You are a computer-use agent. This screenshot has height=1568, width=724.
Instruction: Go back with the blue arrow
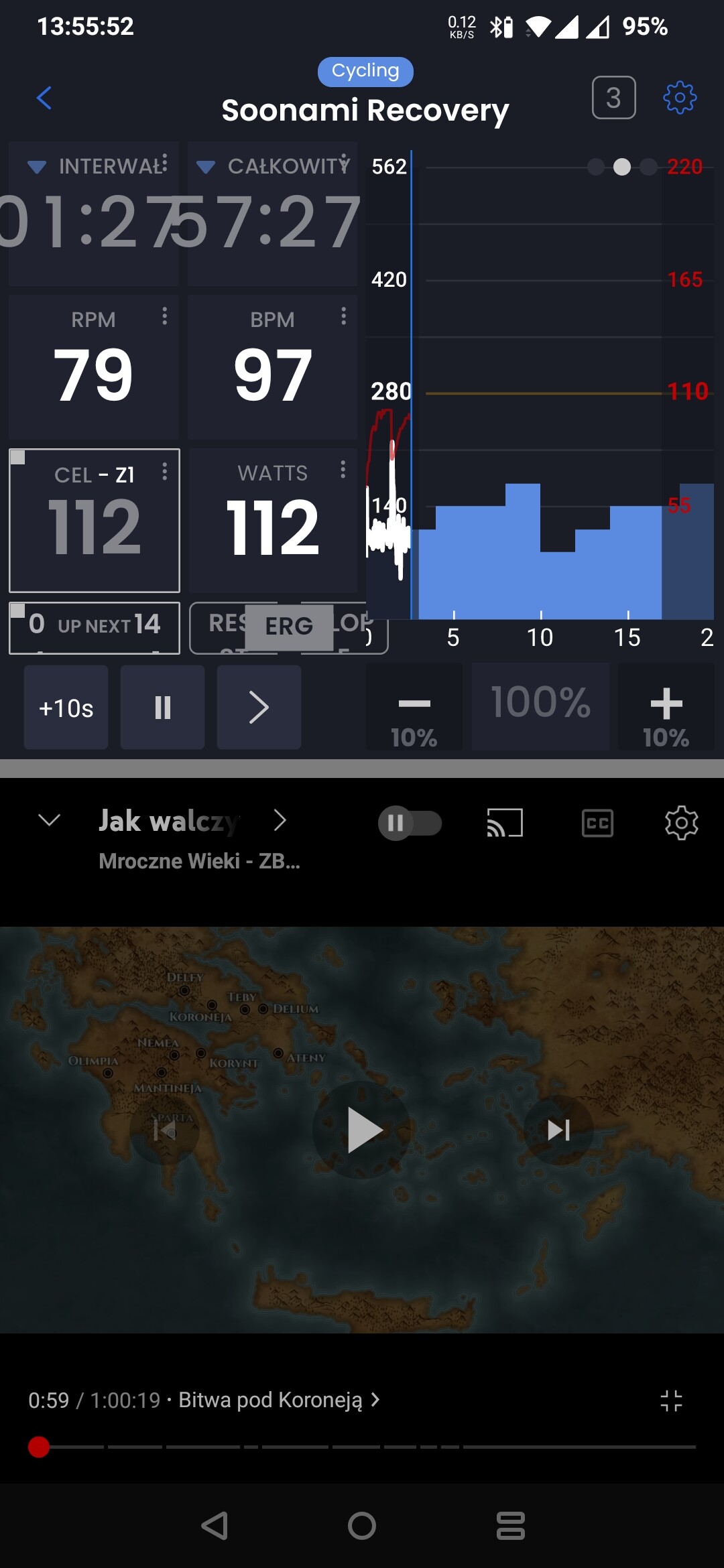(44, 98)
